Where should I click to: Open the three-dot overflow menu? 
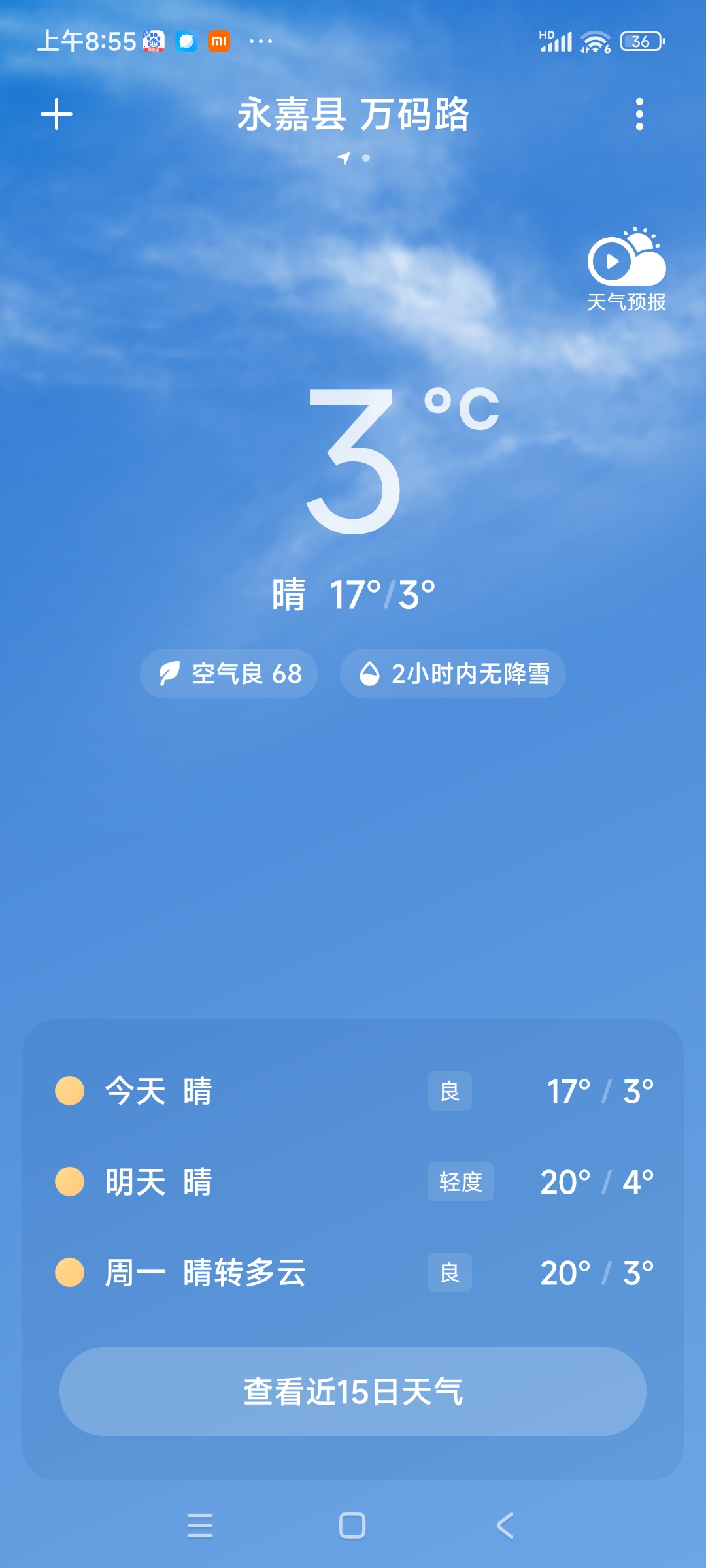pos(639,114)
